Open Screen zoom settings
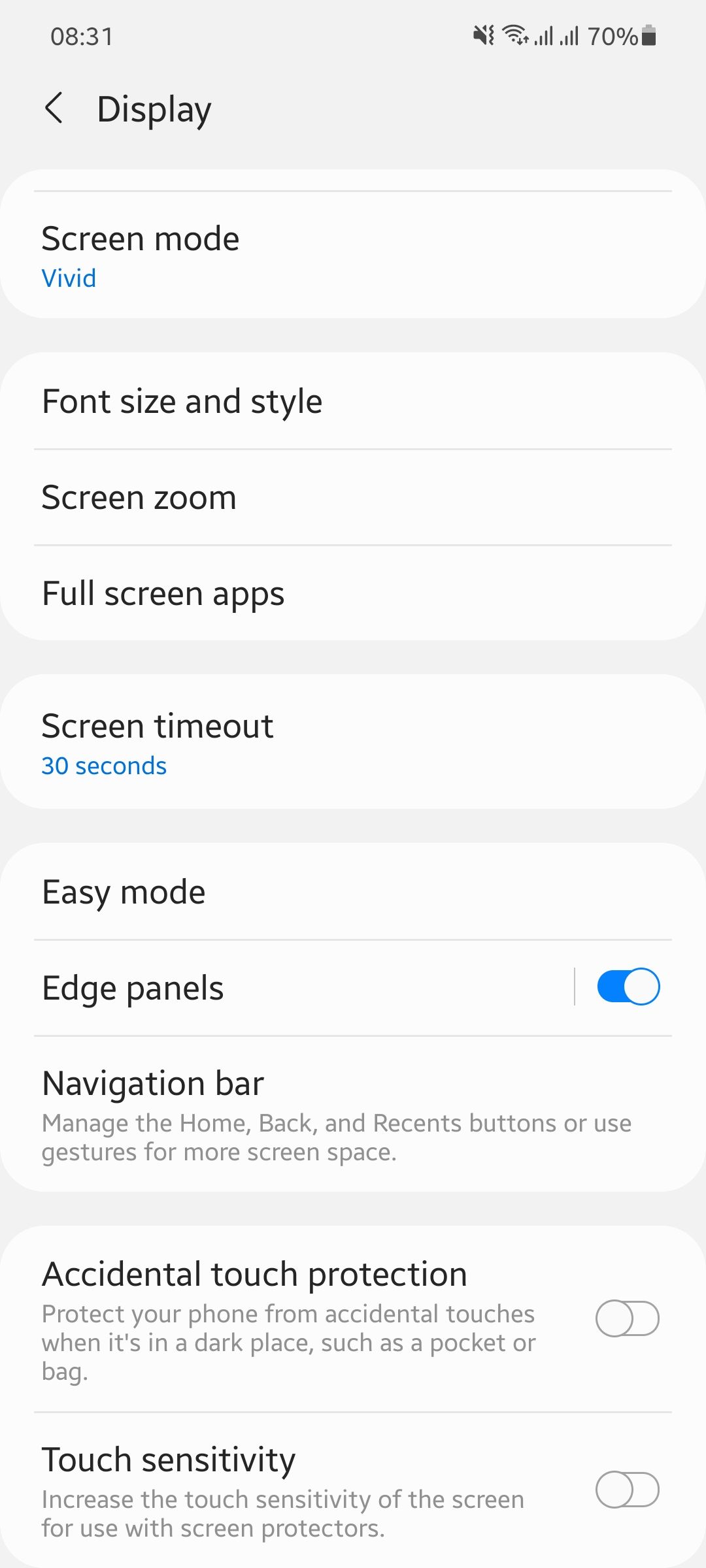The height and width of the screenshot is (1568, 706). [x=353, y=497]
